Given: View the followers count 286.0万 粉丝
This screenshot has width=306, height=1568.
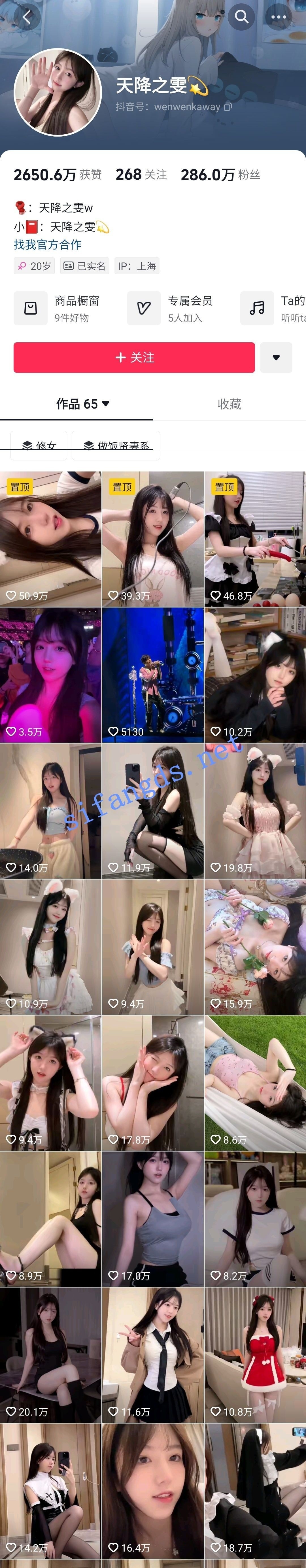Looking at the screenshot, I should [x=220, y=175].
